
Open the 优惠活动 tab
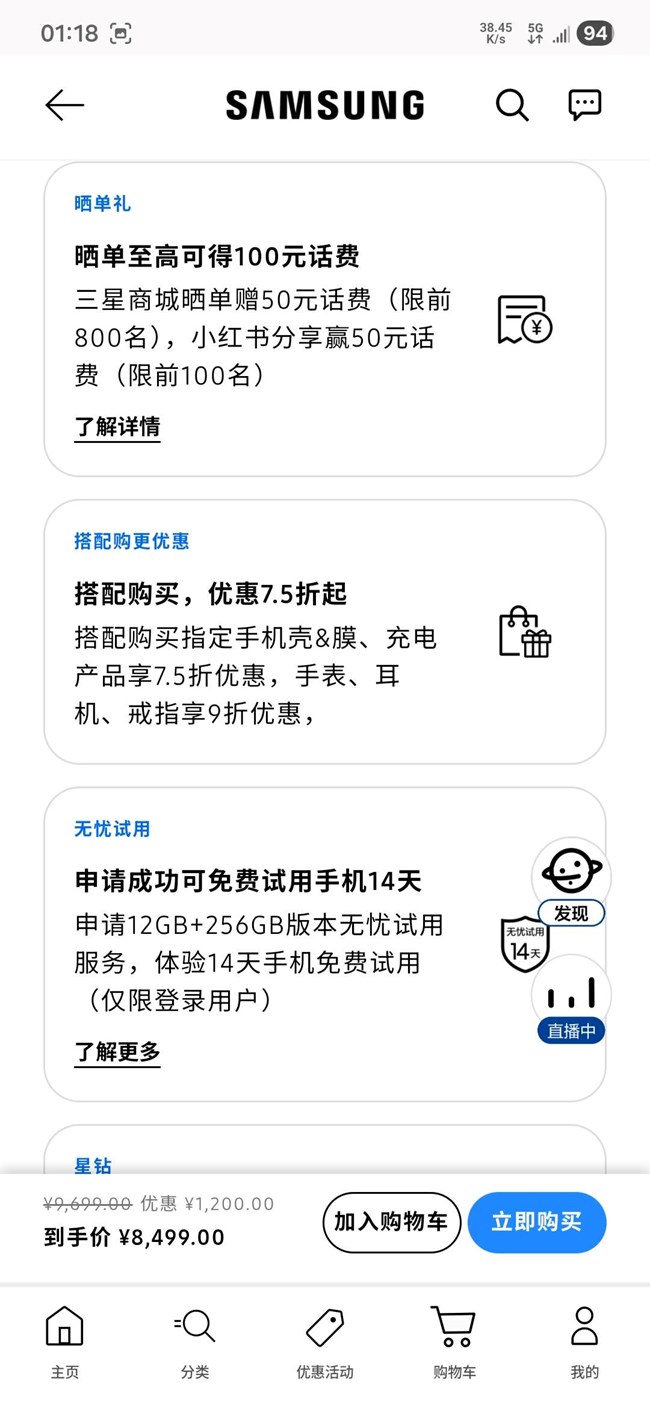(x=325, y=1342)
